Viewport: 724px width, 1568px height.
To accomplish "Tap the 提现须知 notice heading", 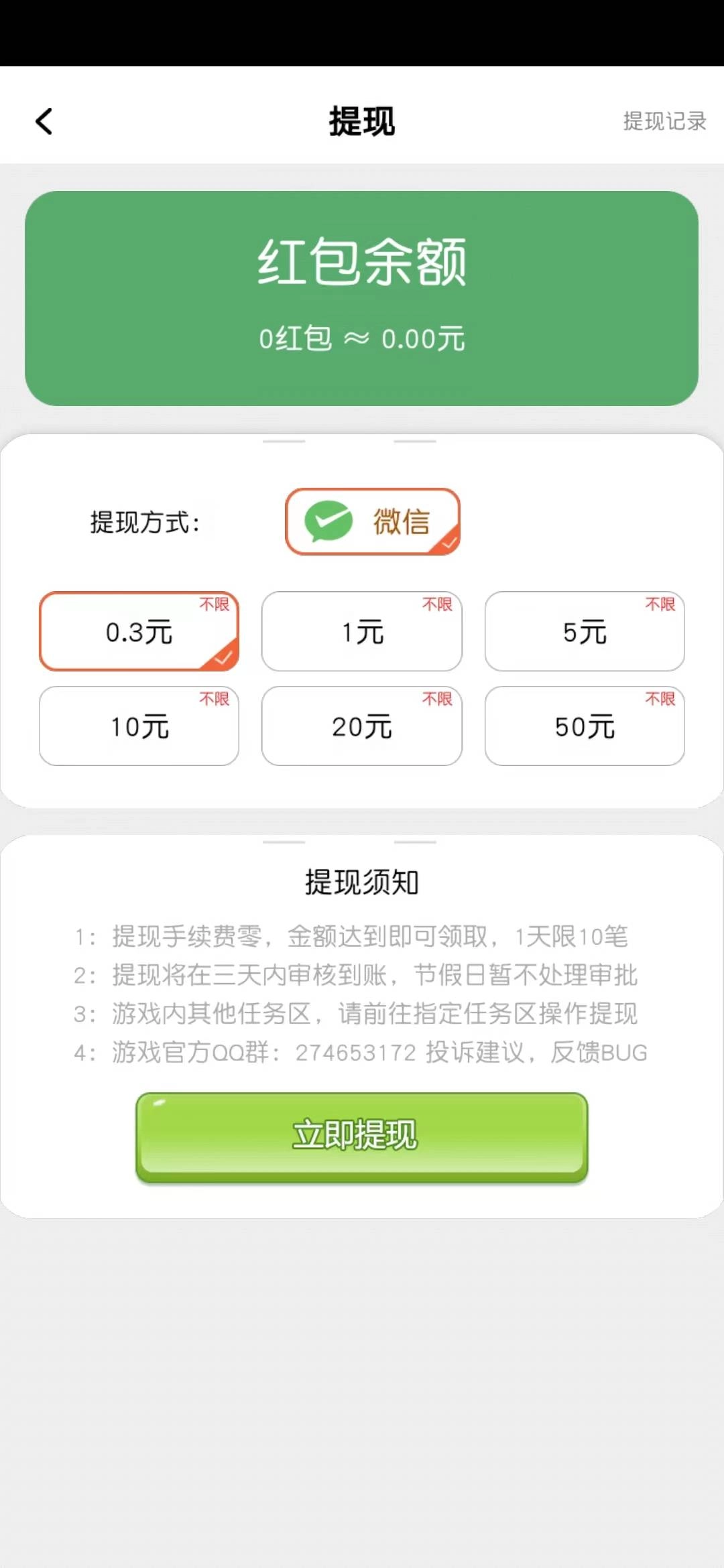I will [x=361, y=883].
